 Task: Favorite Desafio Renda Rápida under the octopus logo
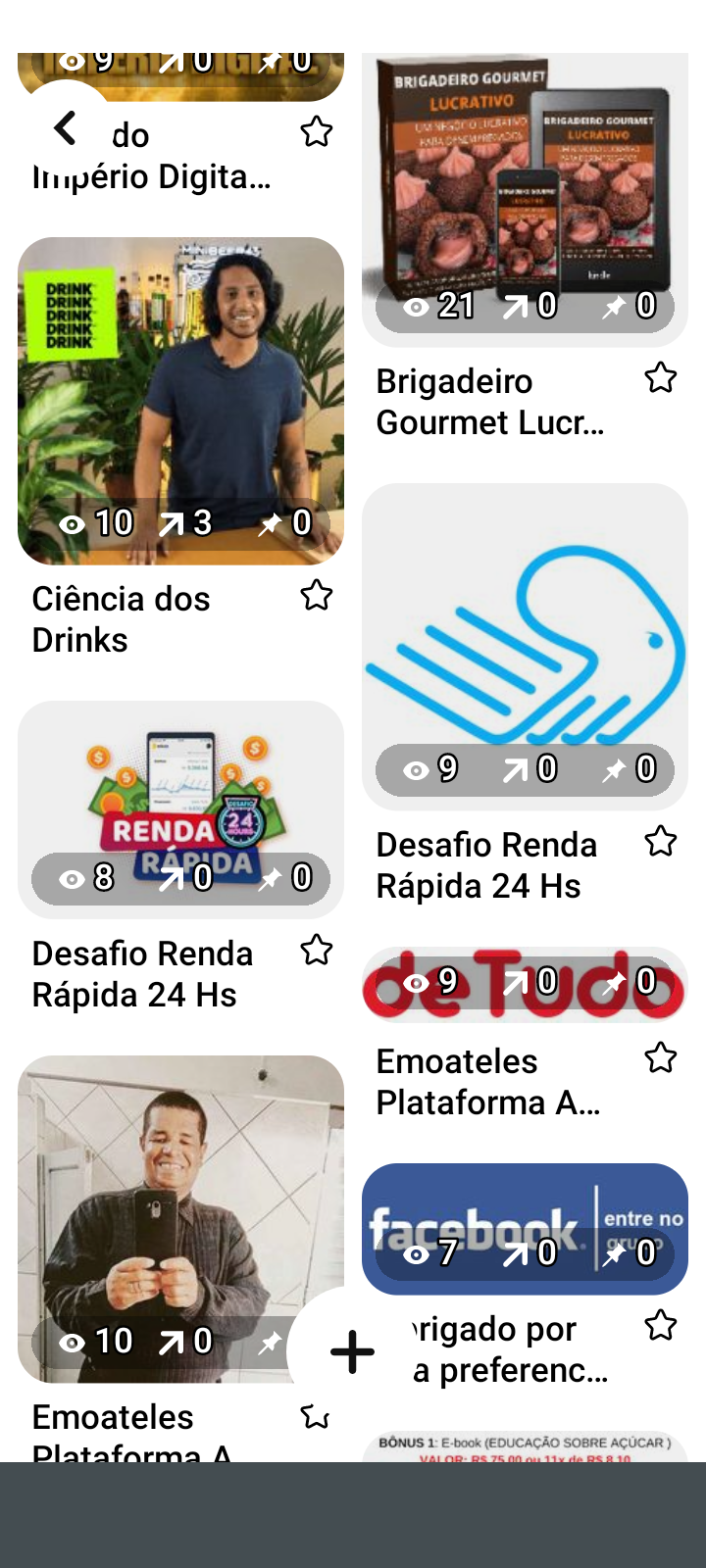pos(660,842)
